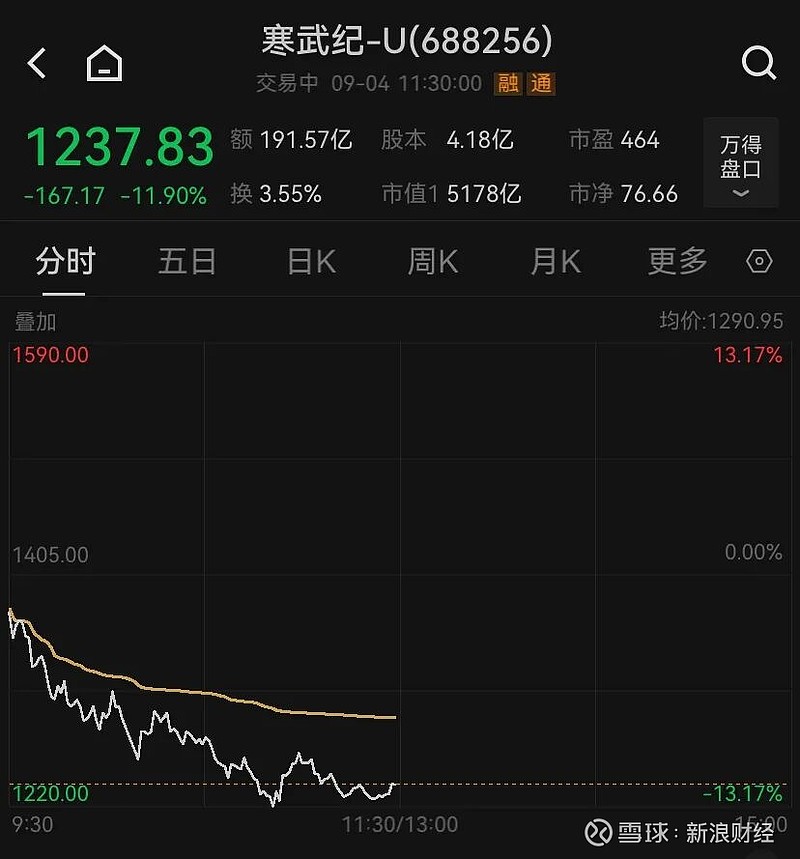Switch to the 月K monthly tab
Image resolution: width=800 pixels, height=859 pixels.
point(554,260)
